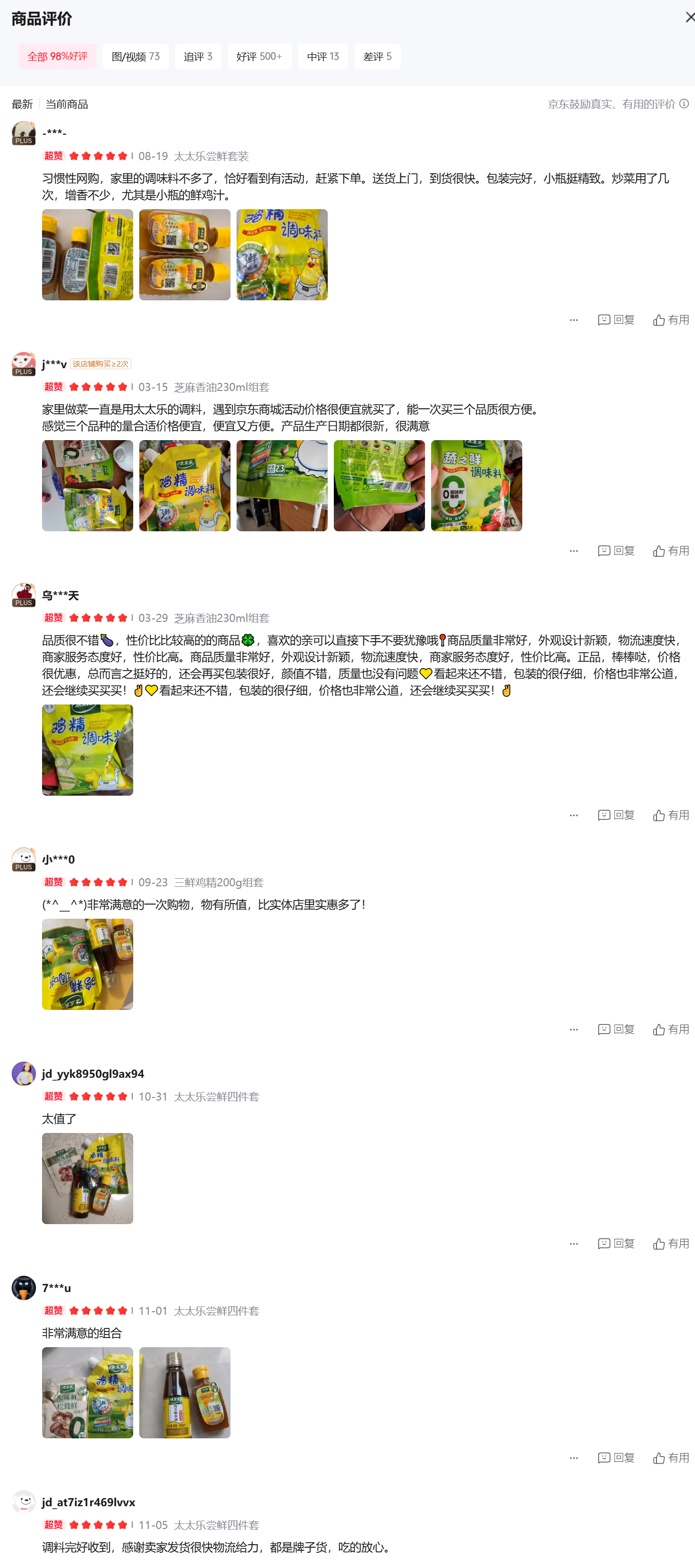Switch to 好评 500+ reviews
Screen dimensions: 695x1568
(x=259, y=56)
